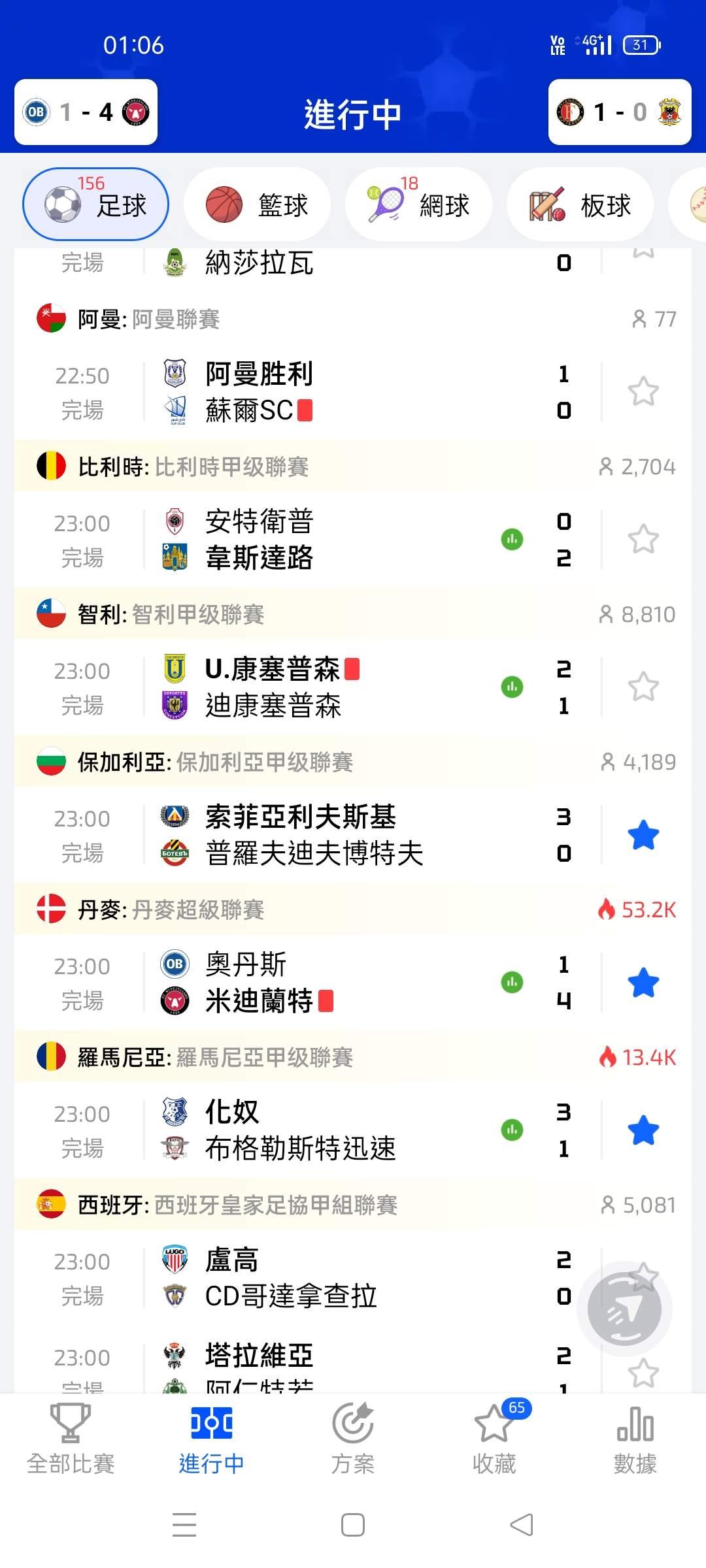Star the U.康塞普森 match
706x1568 pixels.
(x=643, y=687)
